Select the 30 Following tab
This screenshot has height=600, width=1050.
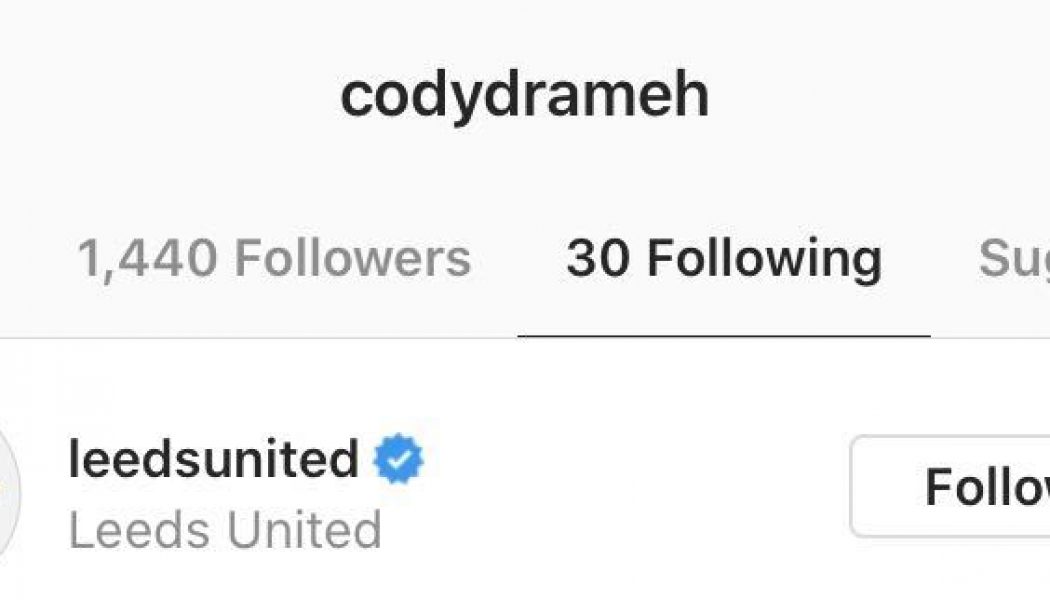[x=724, y=259]
